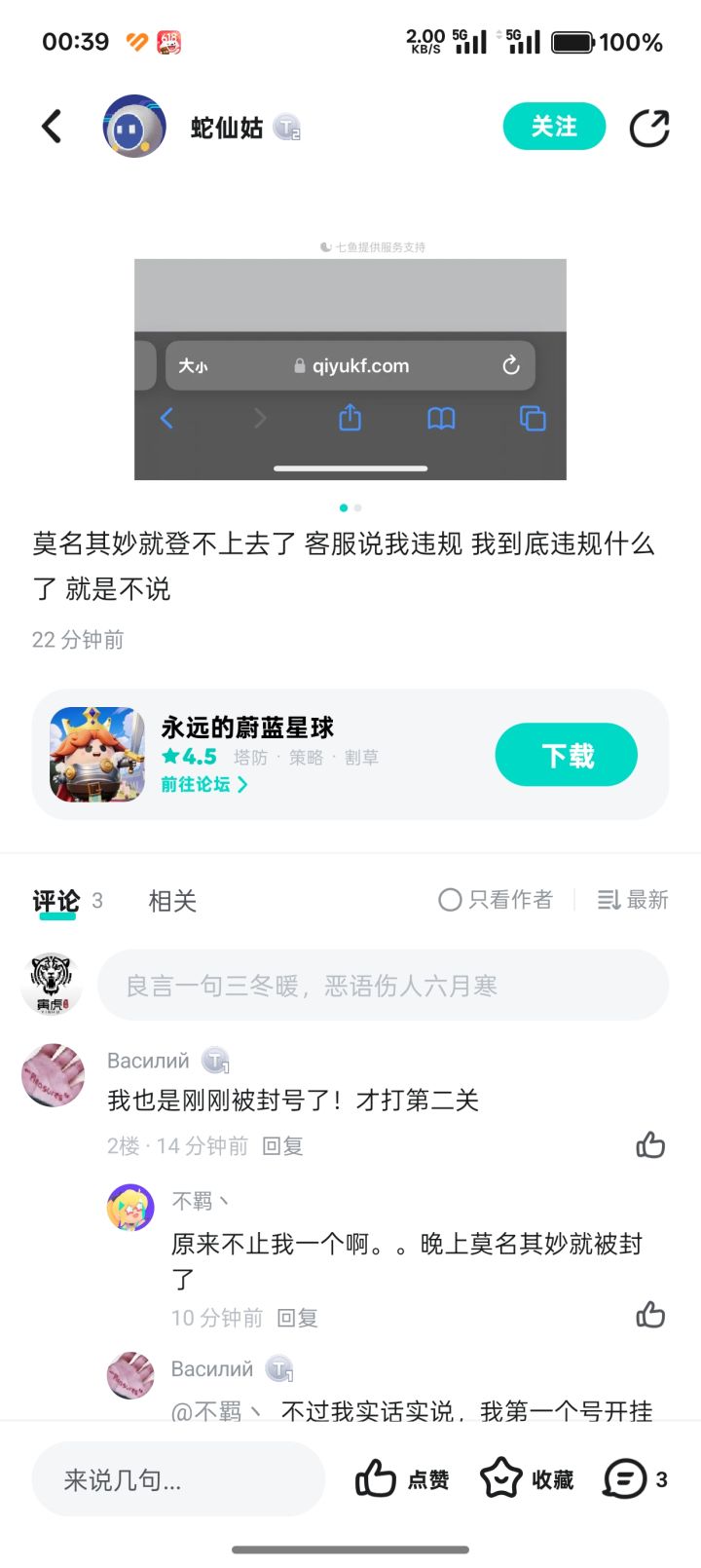
Task: Reply to 不羁丶's comment
Action: [x=297, y=1318]
